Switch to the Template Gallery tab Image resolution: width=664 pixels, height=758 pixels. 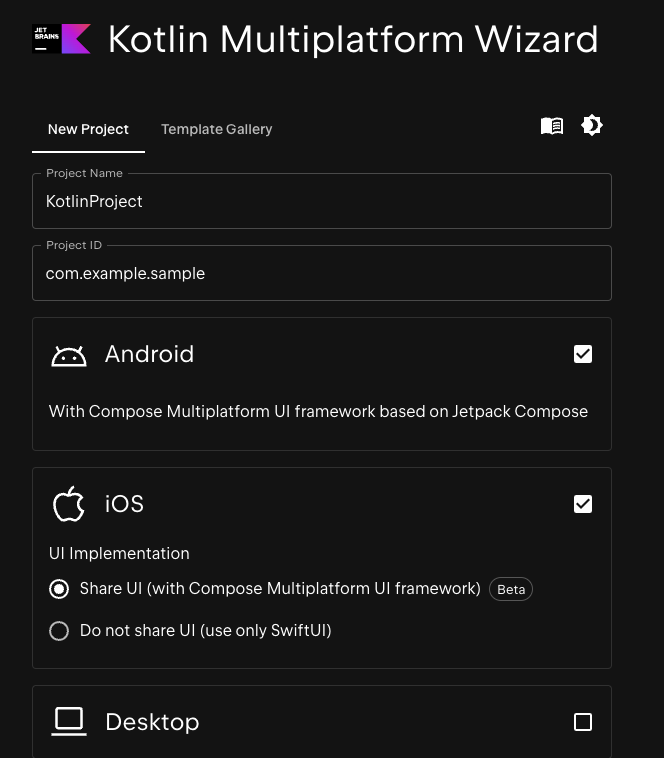point(216,129)
